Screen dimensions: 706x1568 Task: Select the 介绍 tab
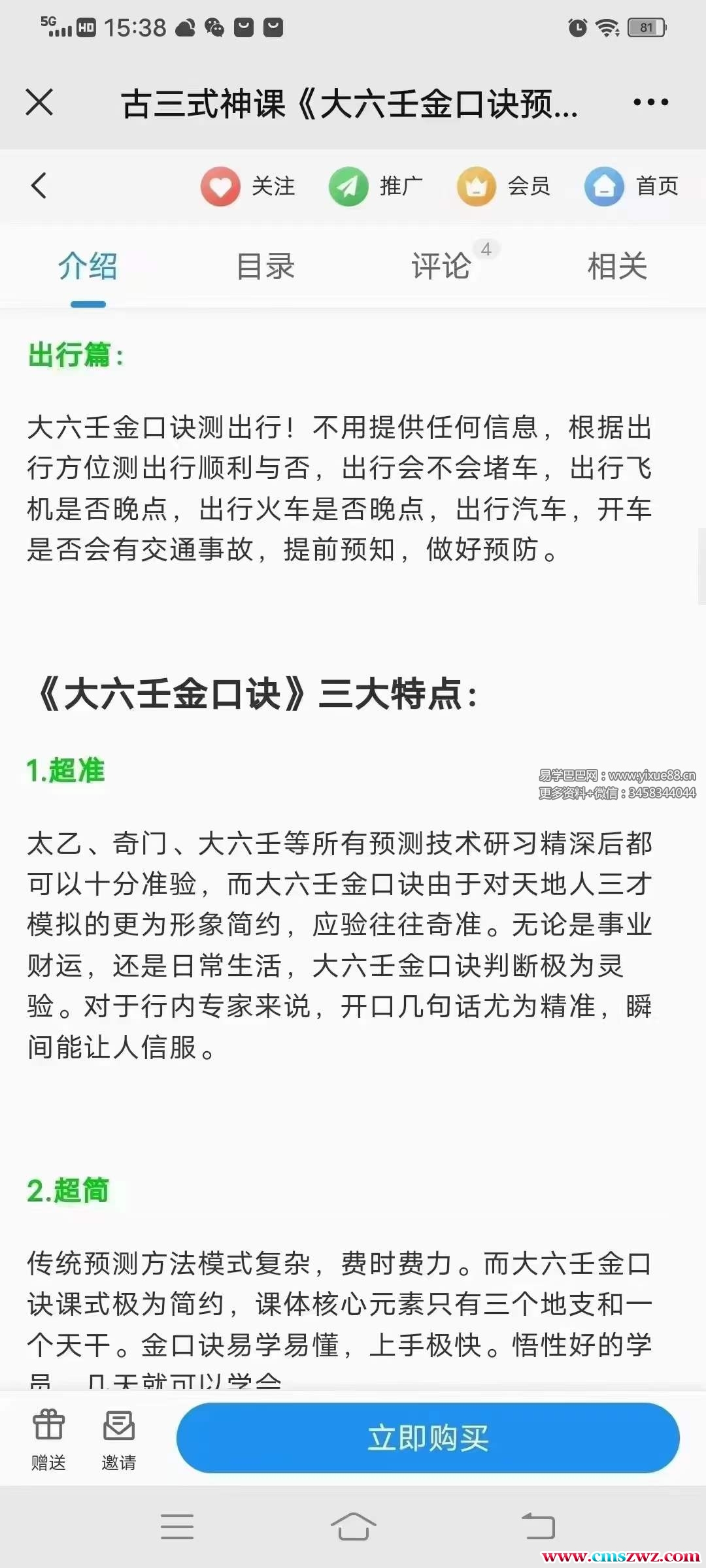coord(88,267)
